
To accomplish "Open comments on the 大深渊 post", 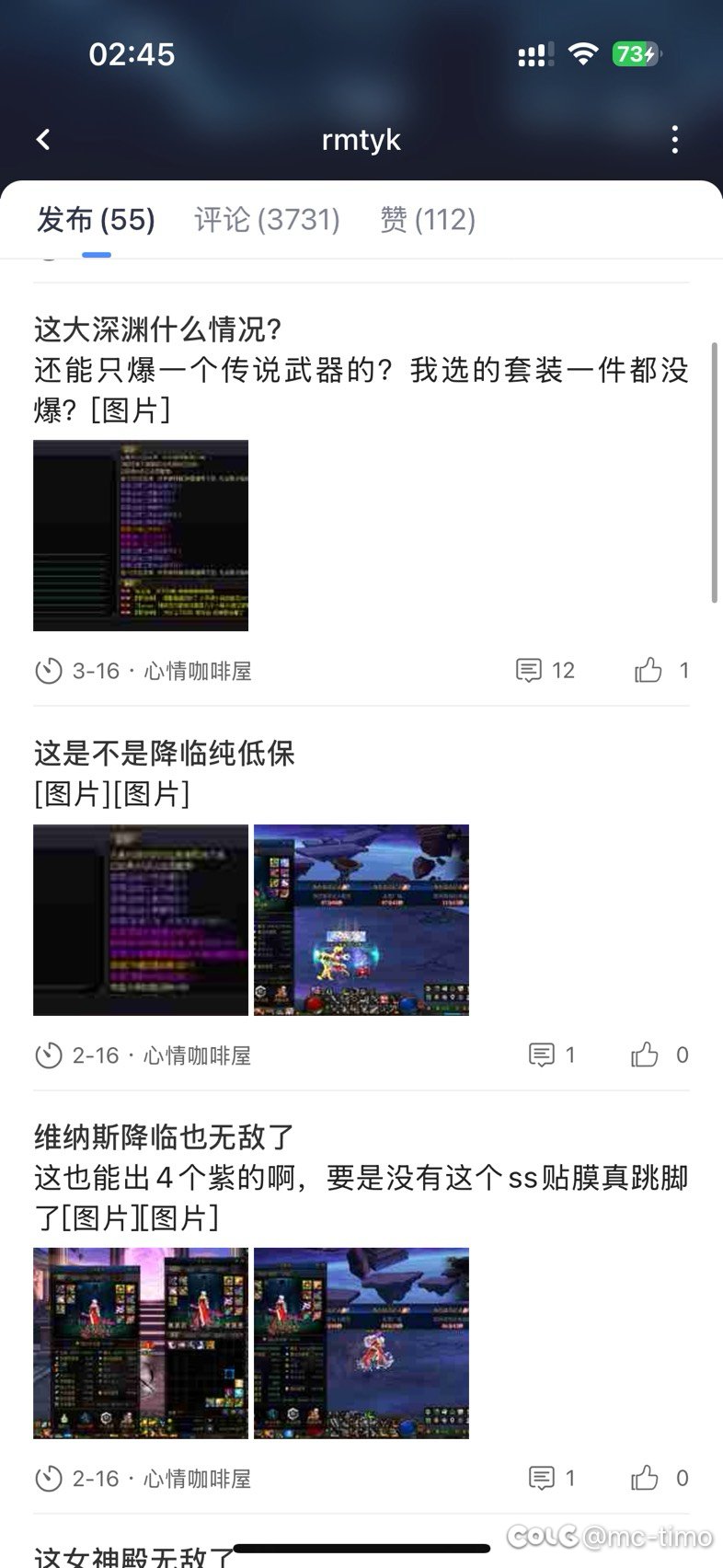I will (545, 670).
